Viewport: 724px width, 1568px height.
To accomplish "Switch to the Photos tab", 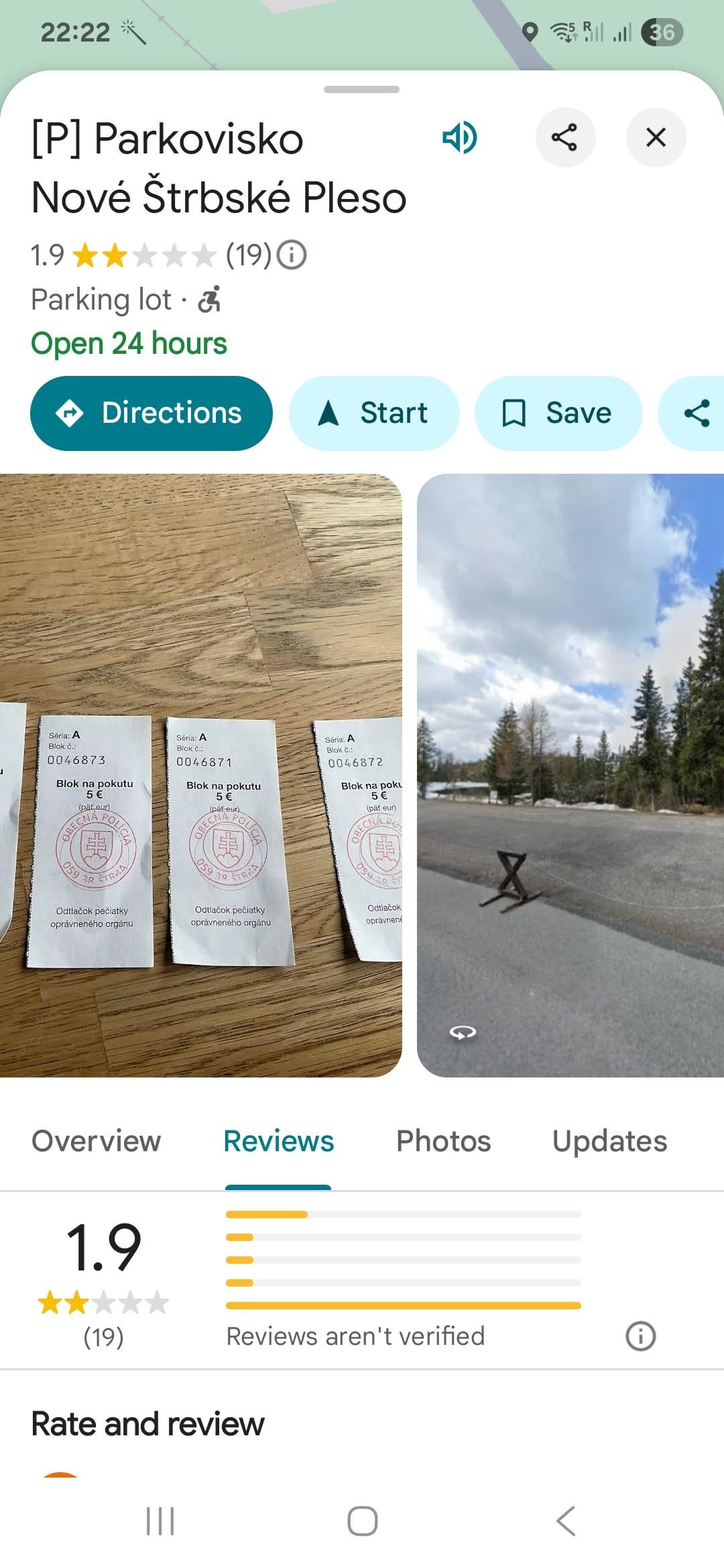I will (443, 1141).
